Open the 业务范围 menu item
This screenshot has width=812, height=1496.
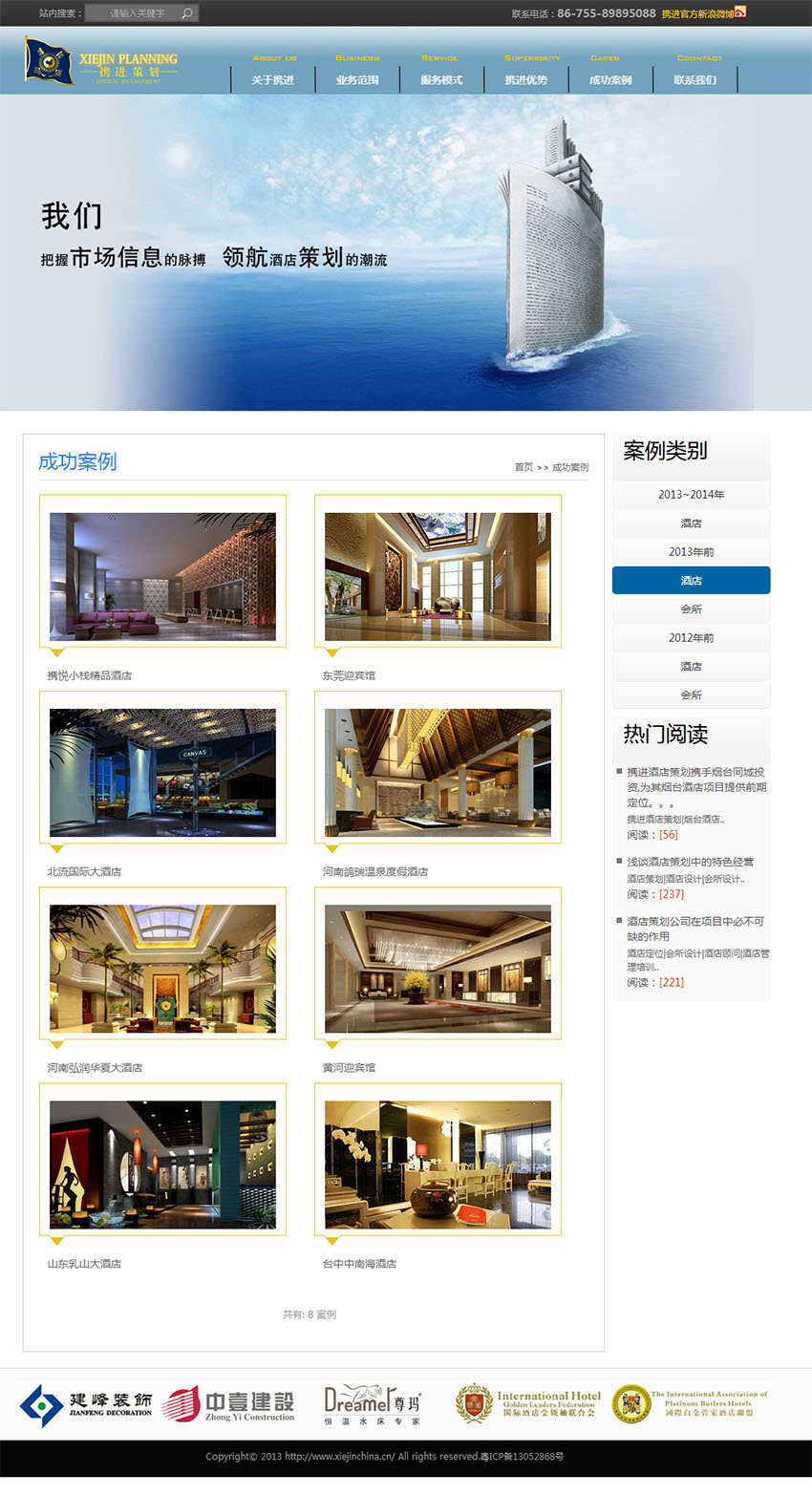357,80
